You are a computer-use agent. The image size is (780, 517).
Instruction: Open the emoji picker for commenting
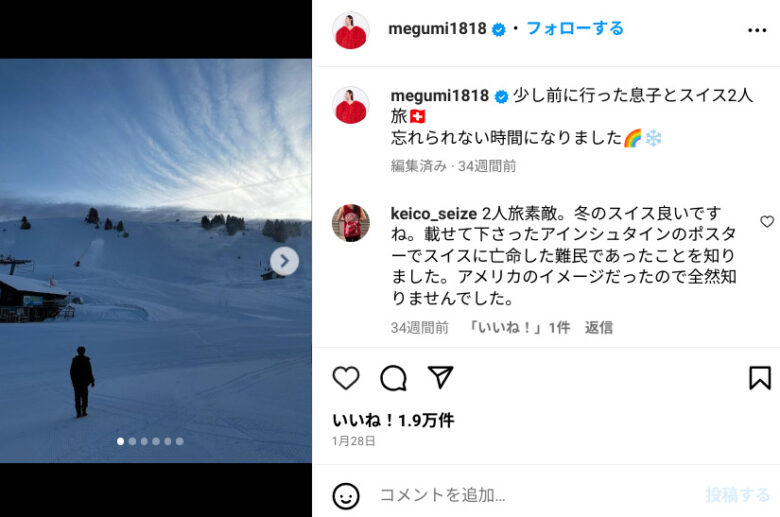coord(346,495)
